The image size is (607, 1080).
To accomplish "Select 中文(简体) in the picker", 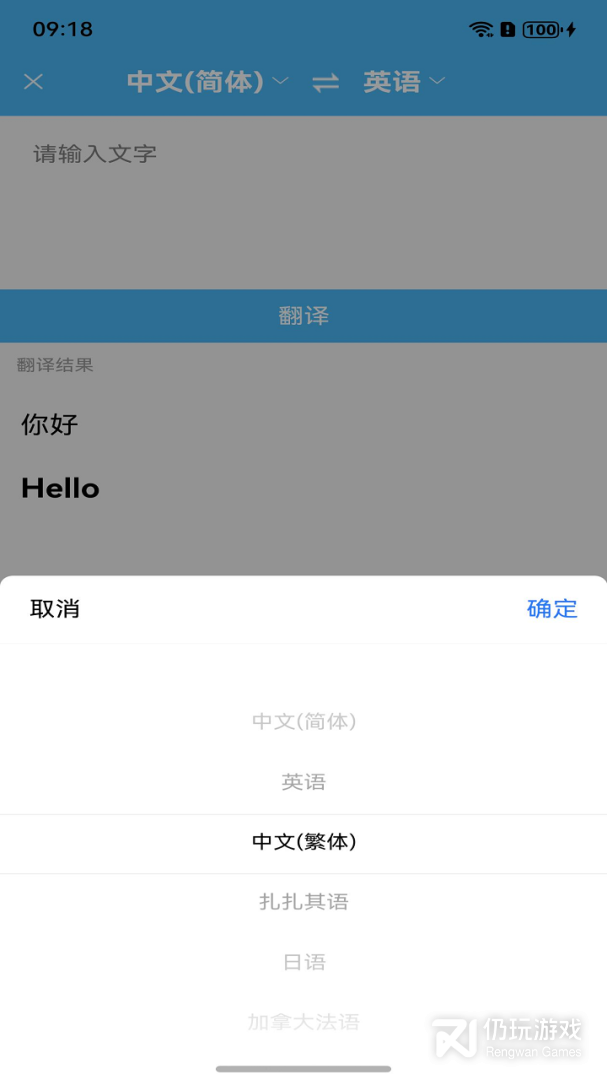I will coord(304,721).
